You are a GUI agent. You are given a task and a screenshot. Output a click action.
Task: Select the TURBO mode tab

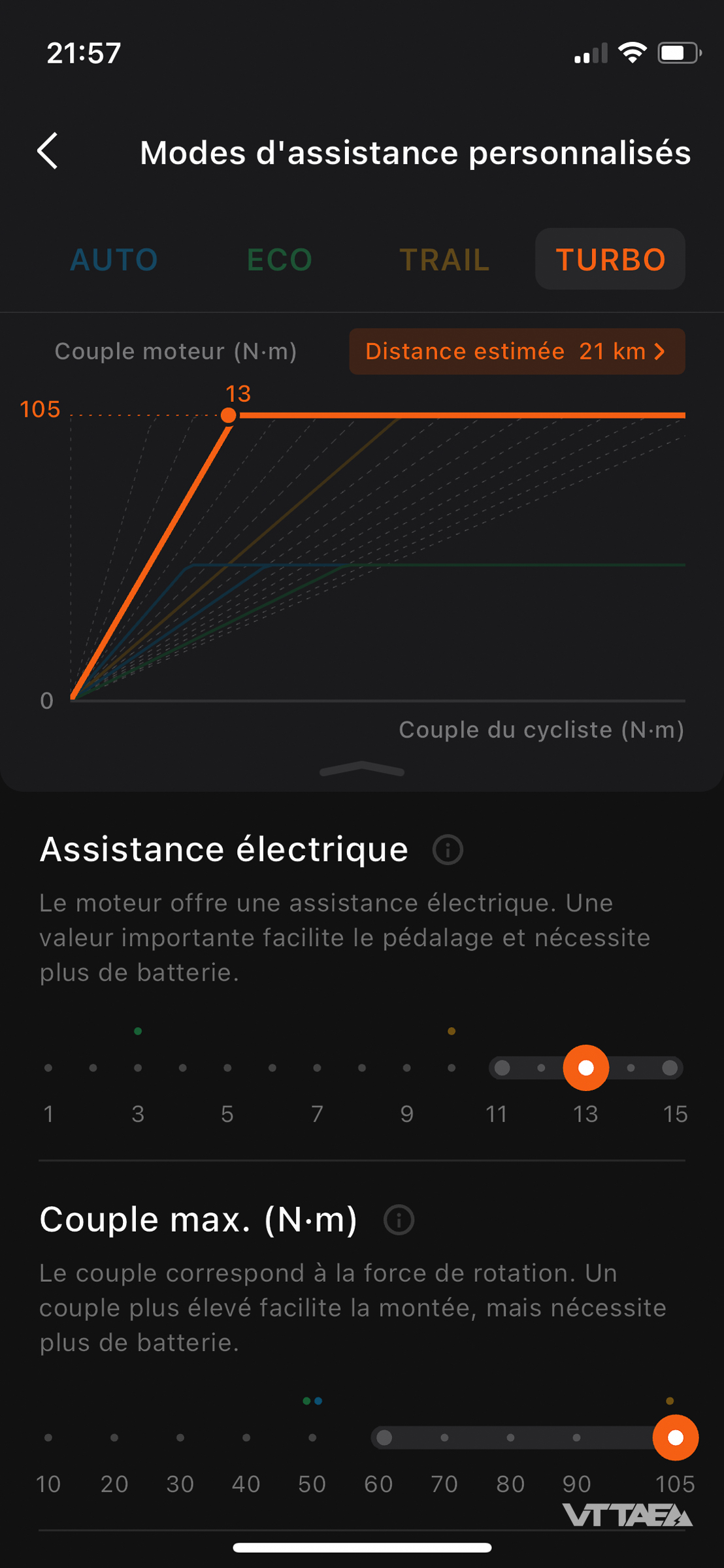click(x=610, y=259)
